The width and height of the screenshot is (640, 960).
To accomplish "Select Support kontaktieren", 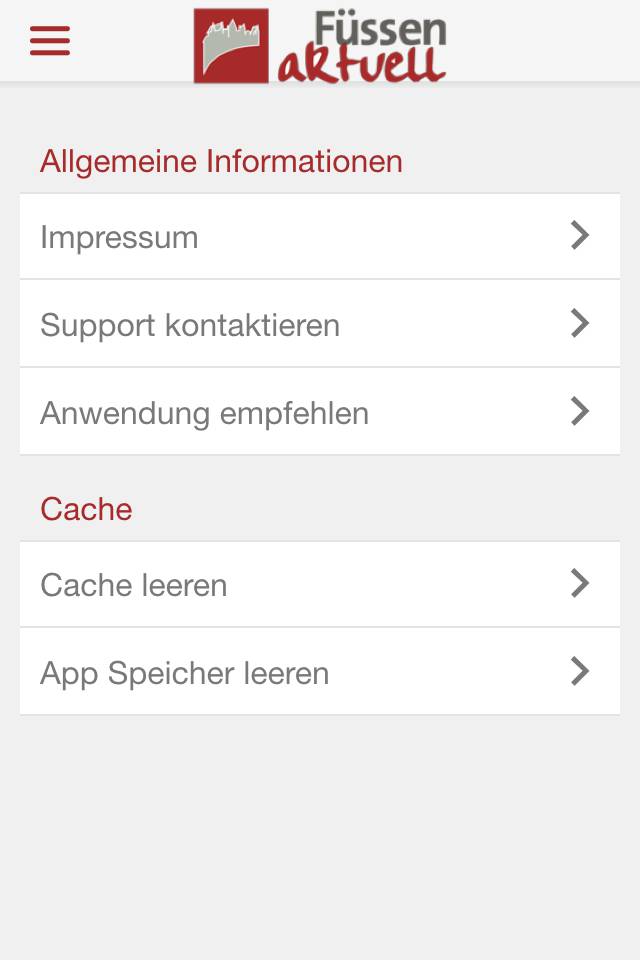I will pos(320,324).
